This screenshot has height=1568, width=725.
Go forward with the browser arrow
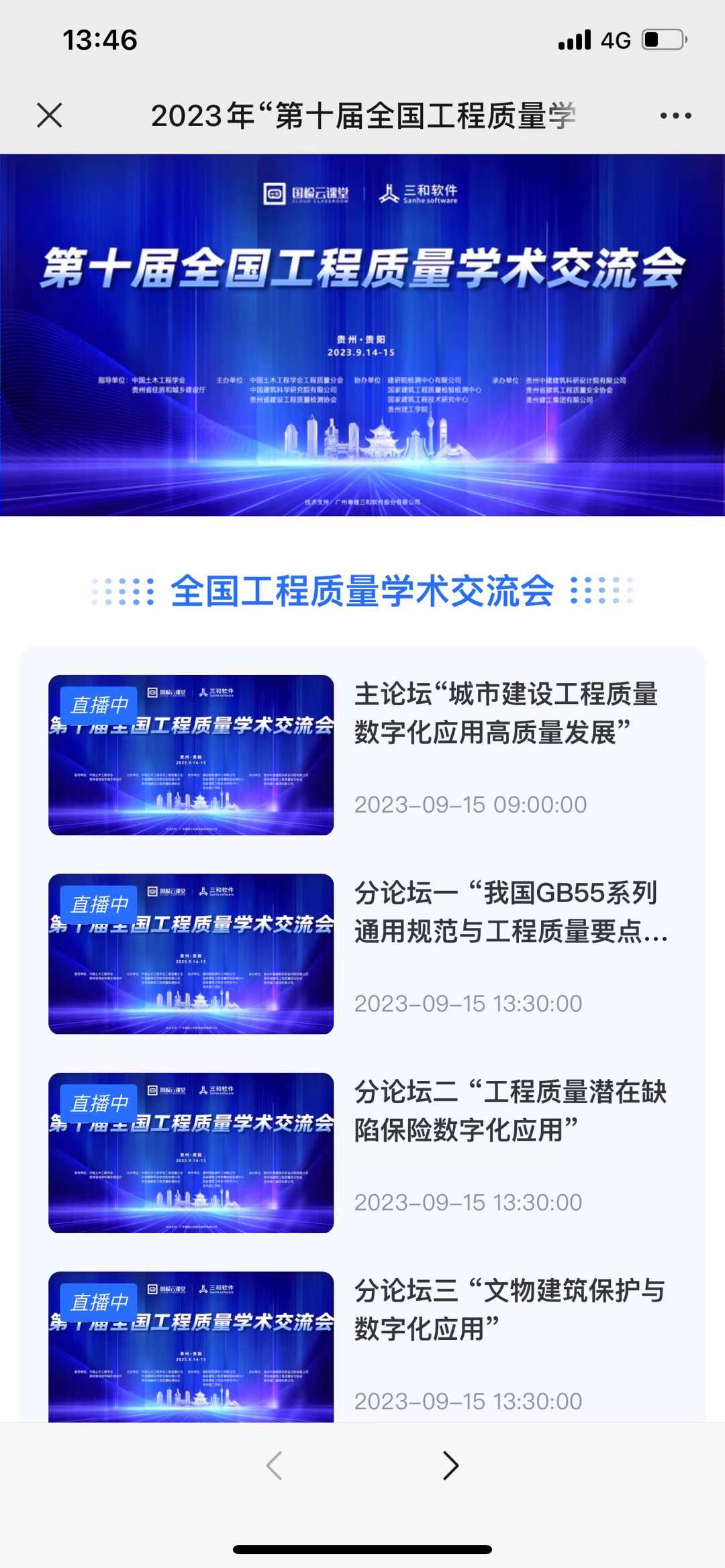coord(450,1466)
